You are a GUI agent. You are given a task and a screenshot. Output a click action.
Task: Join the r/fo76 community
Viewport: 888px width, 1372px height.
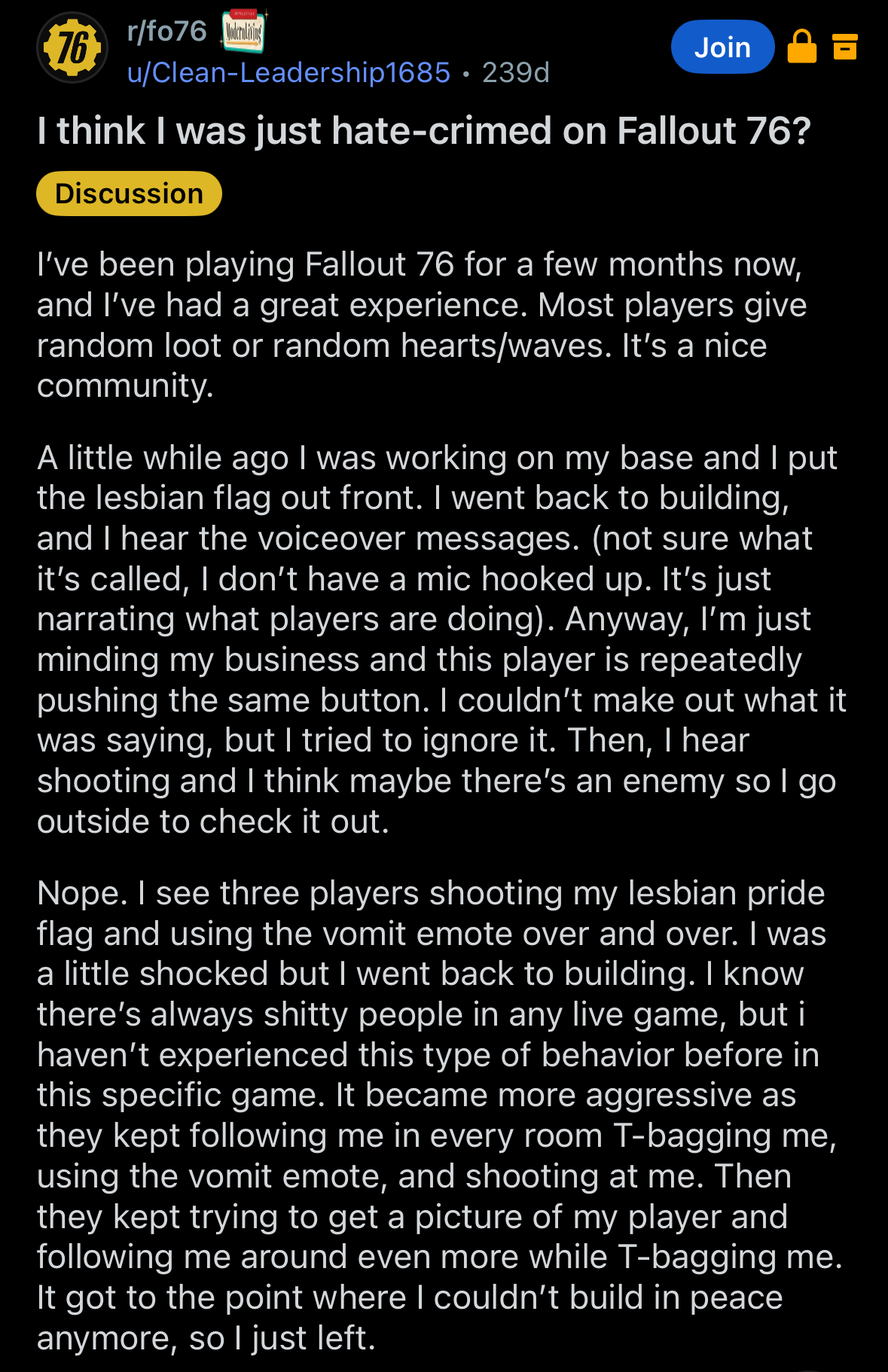coord(722,47)
